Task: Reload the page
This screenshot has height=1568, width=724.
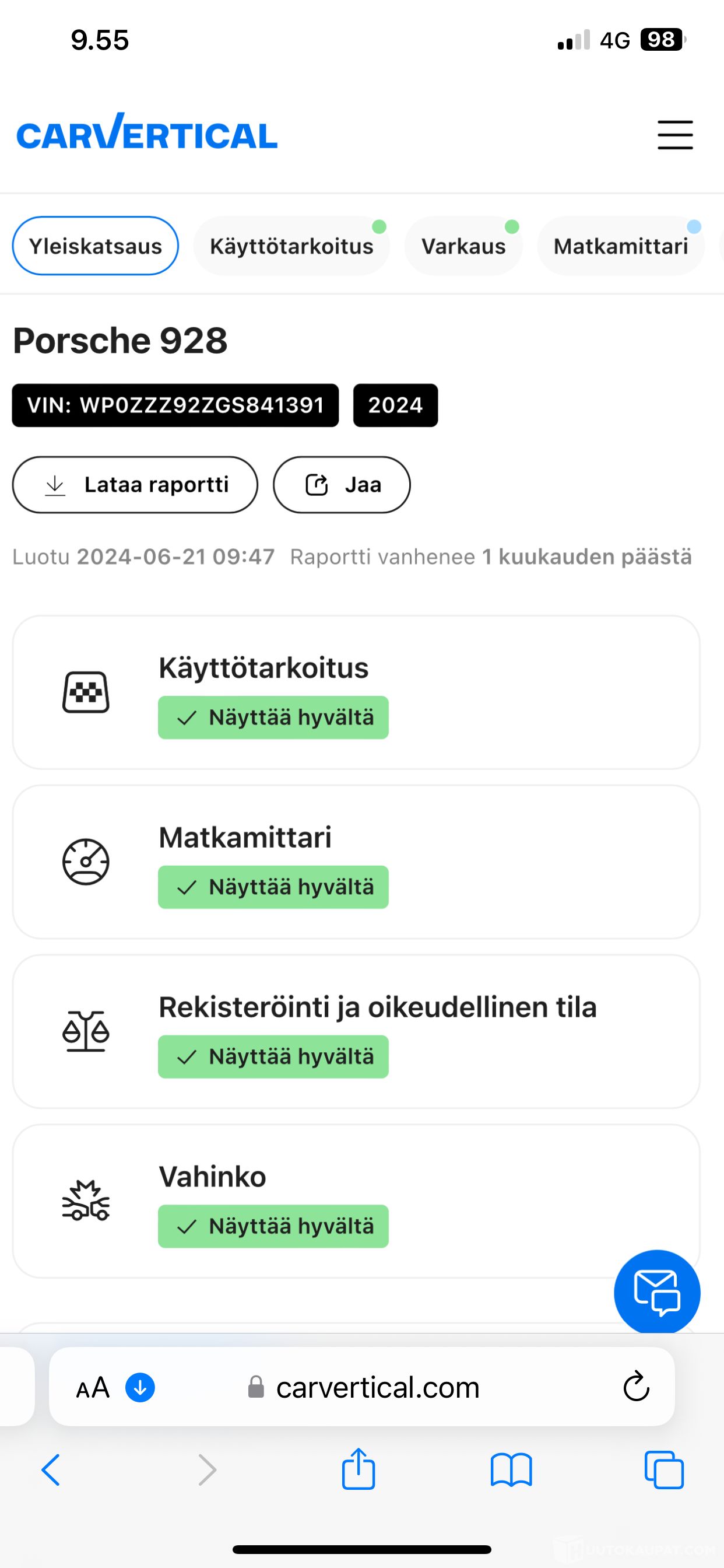Action: pos(637,1387)
